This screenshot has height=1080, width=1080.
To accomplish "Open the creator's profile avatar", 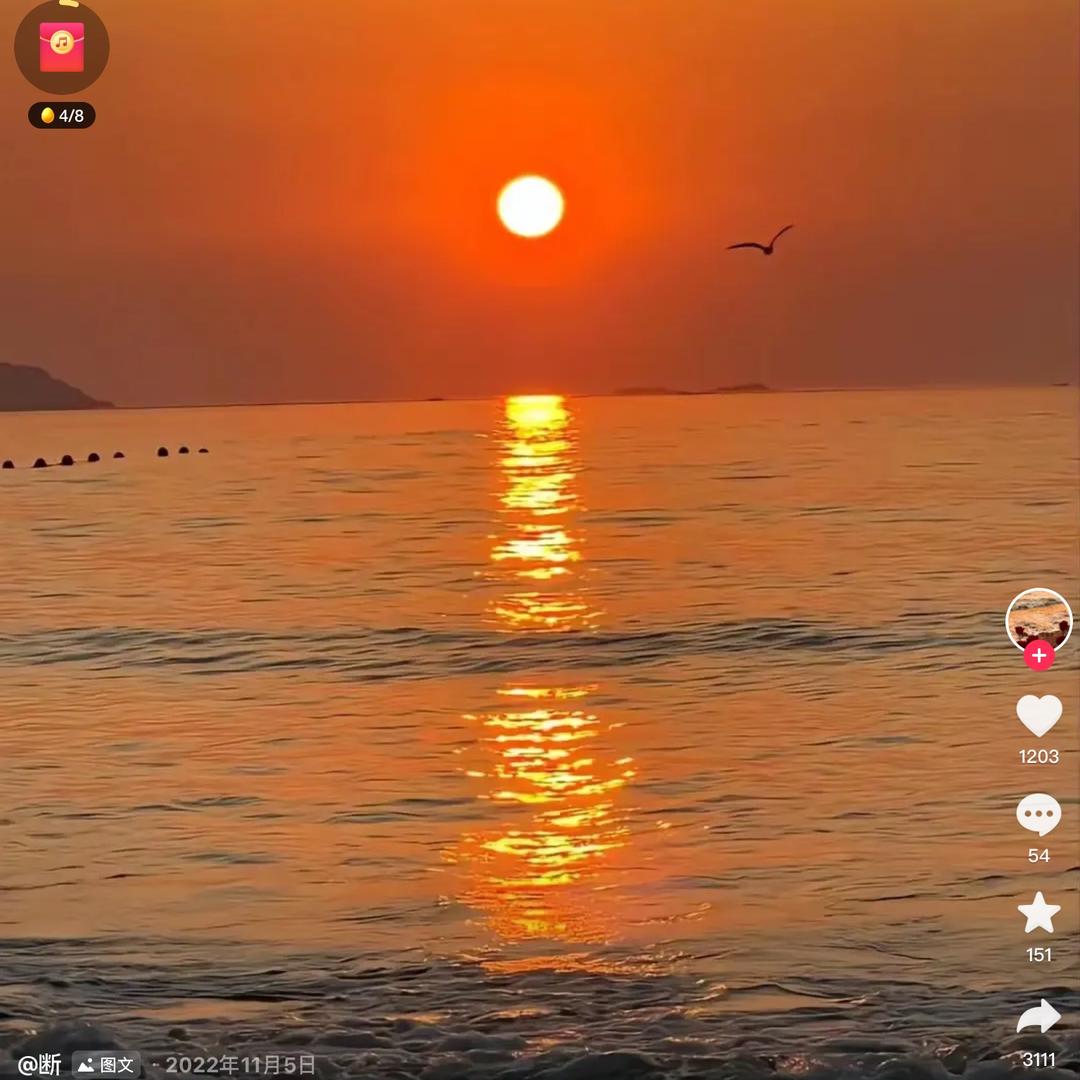I will 1039,619.
